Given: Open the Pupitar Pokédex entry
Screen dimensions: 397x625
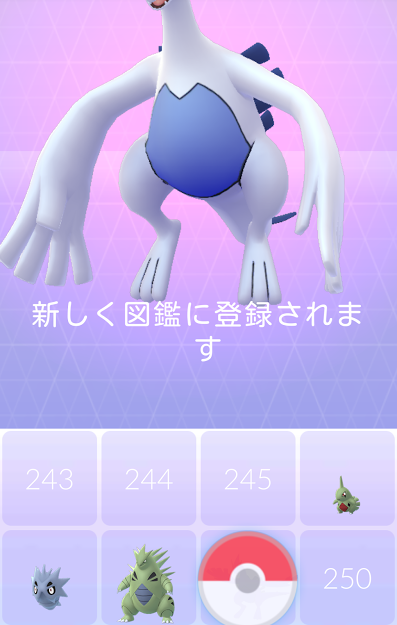Looking at the screenshot, I should point(49,578).
